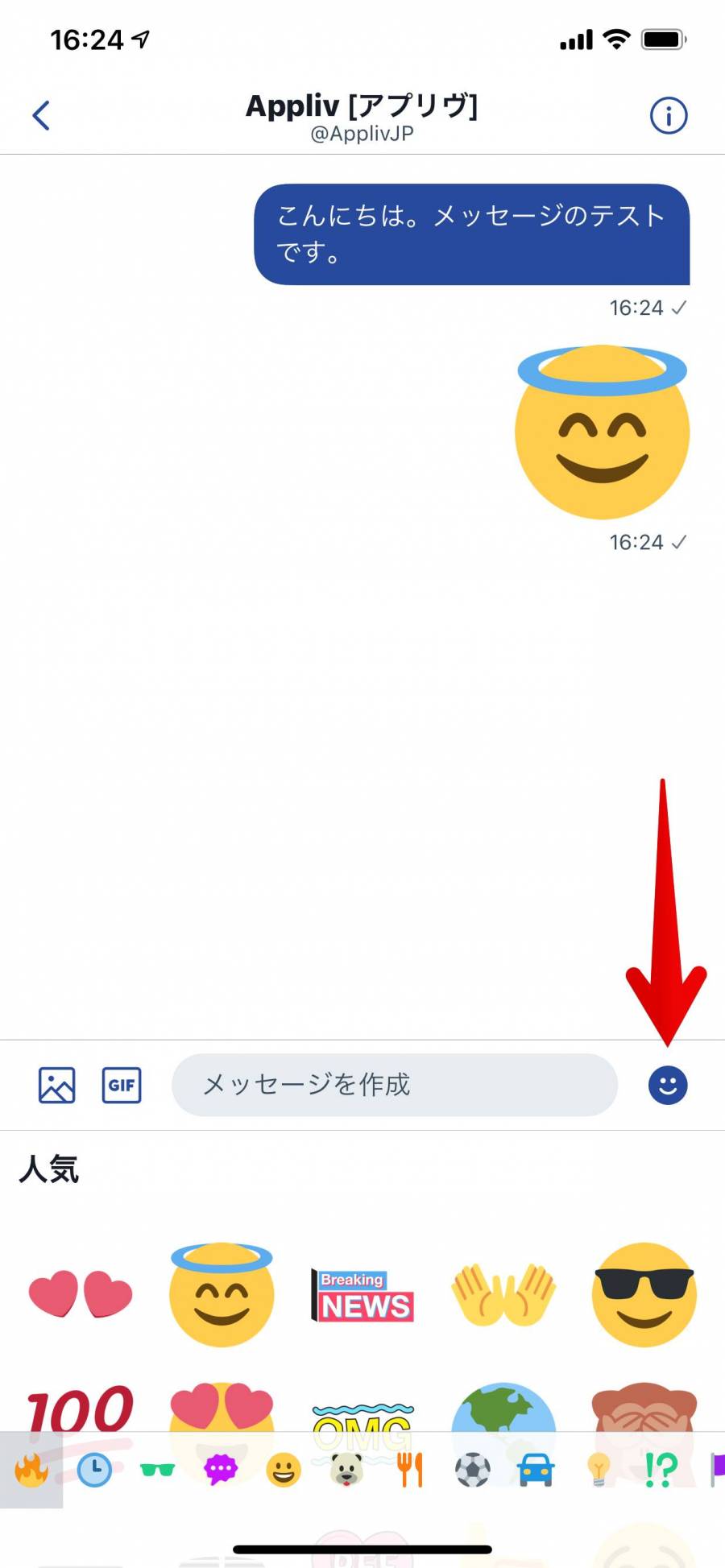Switch to the recent clock category
725x1568 pixels.
coord(94,1470)
